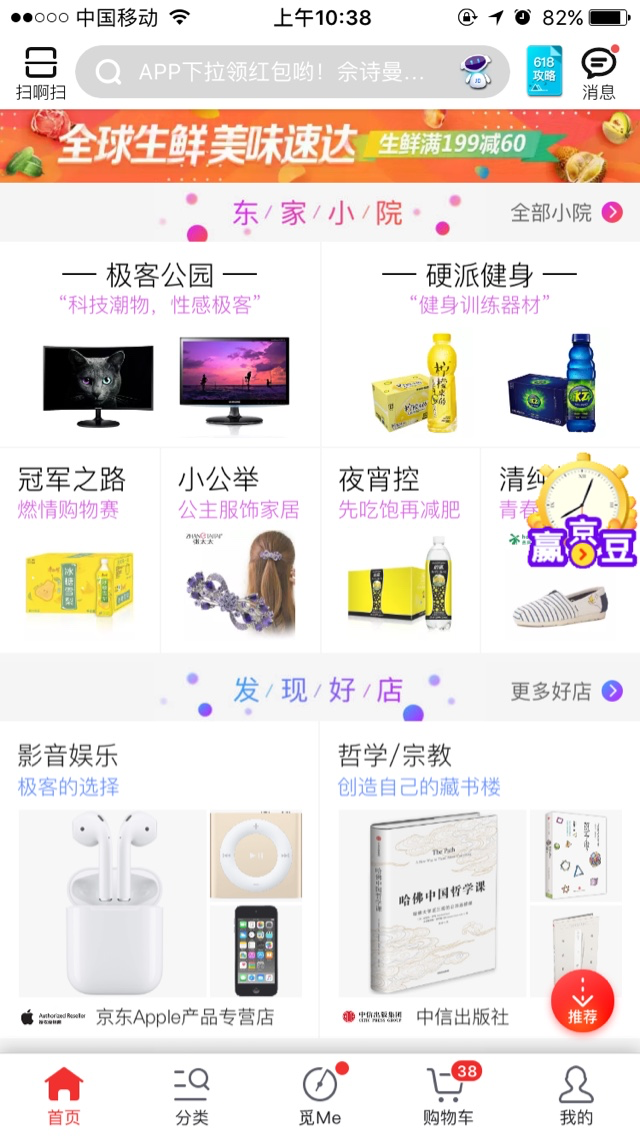Image resolution: width=640 pixels, height=1139 pixels.
Task: Open the 618攻略 guide icon
Action: click(x=544, y=72)
